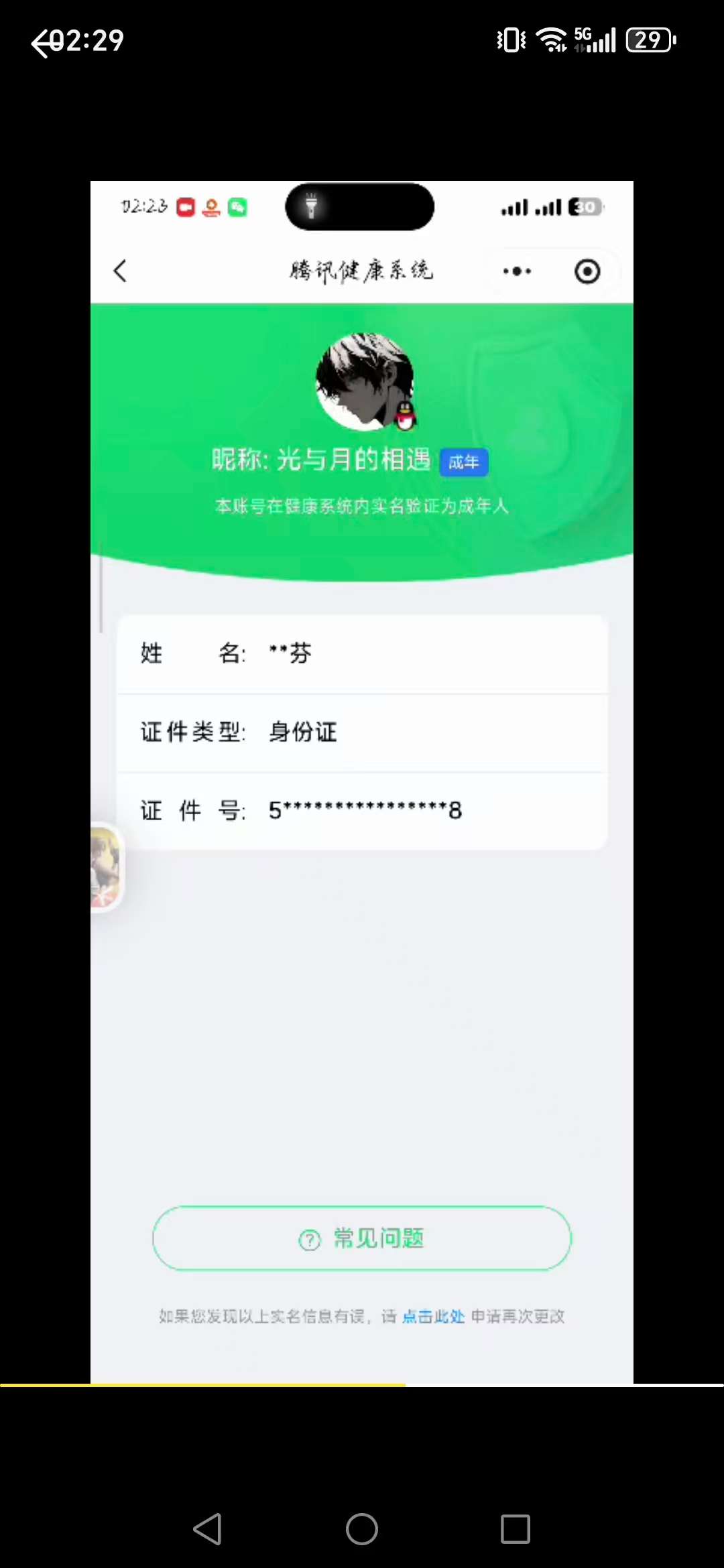Tap the 成年 adult status badge

coord(464,462)
